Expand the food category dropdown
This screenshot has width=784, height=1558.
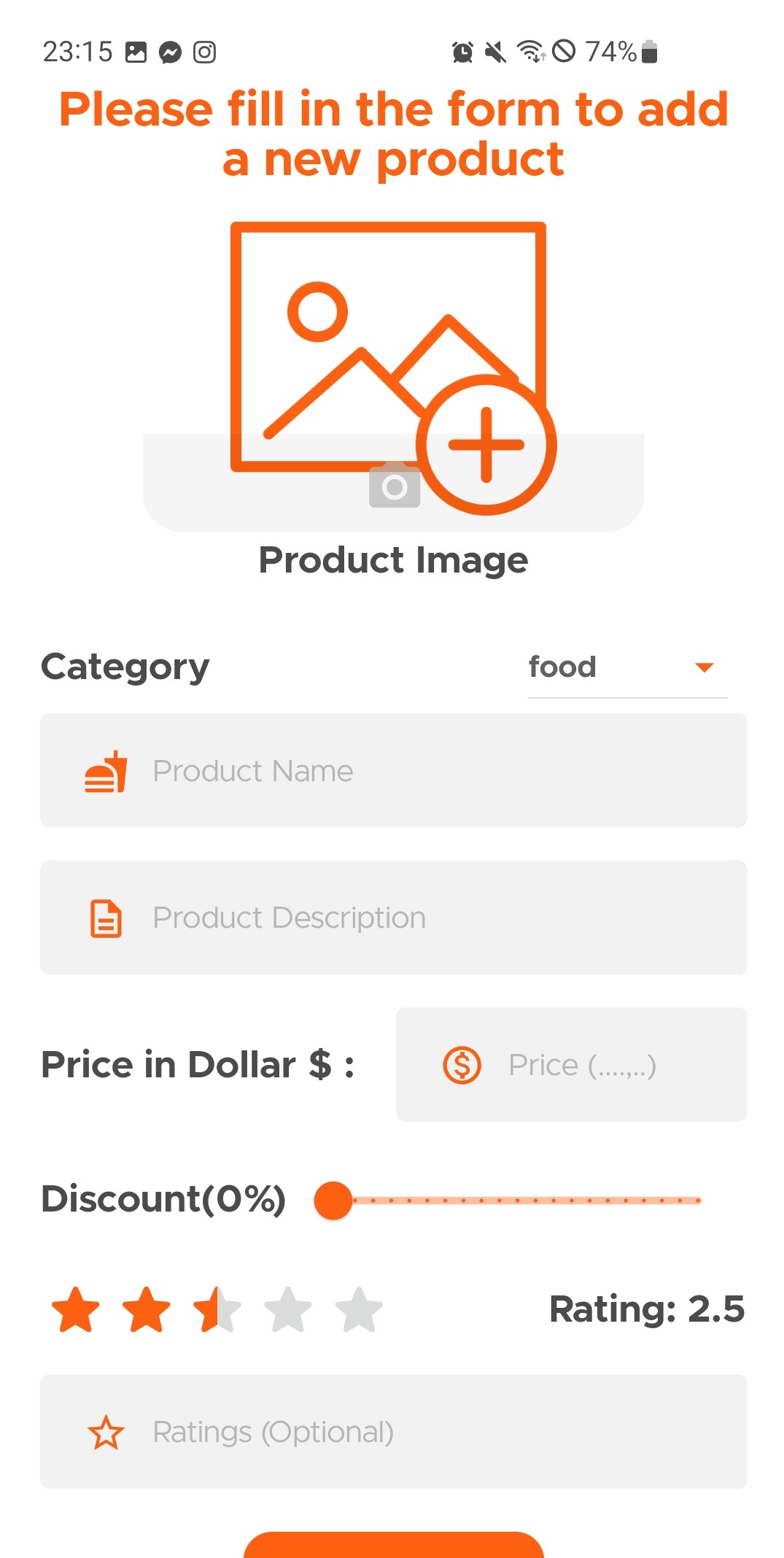pyautogui.click(x=627, y=667)
